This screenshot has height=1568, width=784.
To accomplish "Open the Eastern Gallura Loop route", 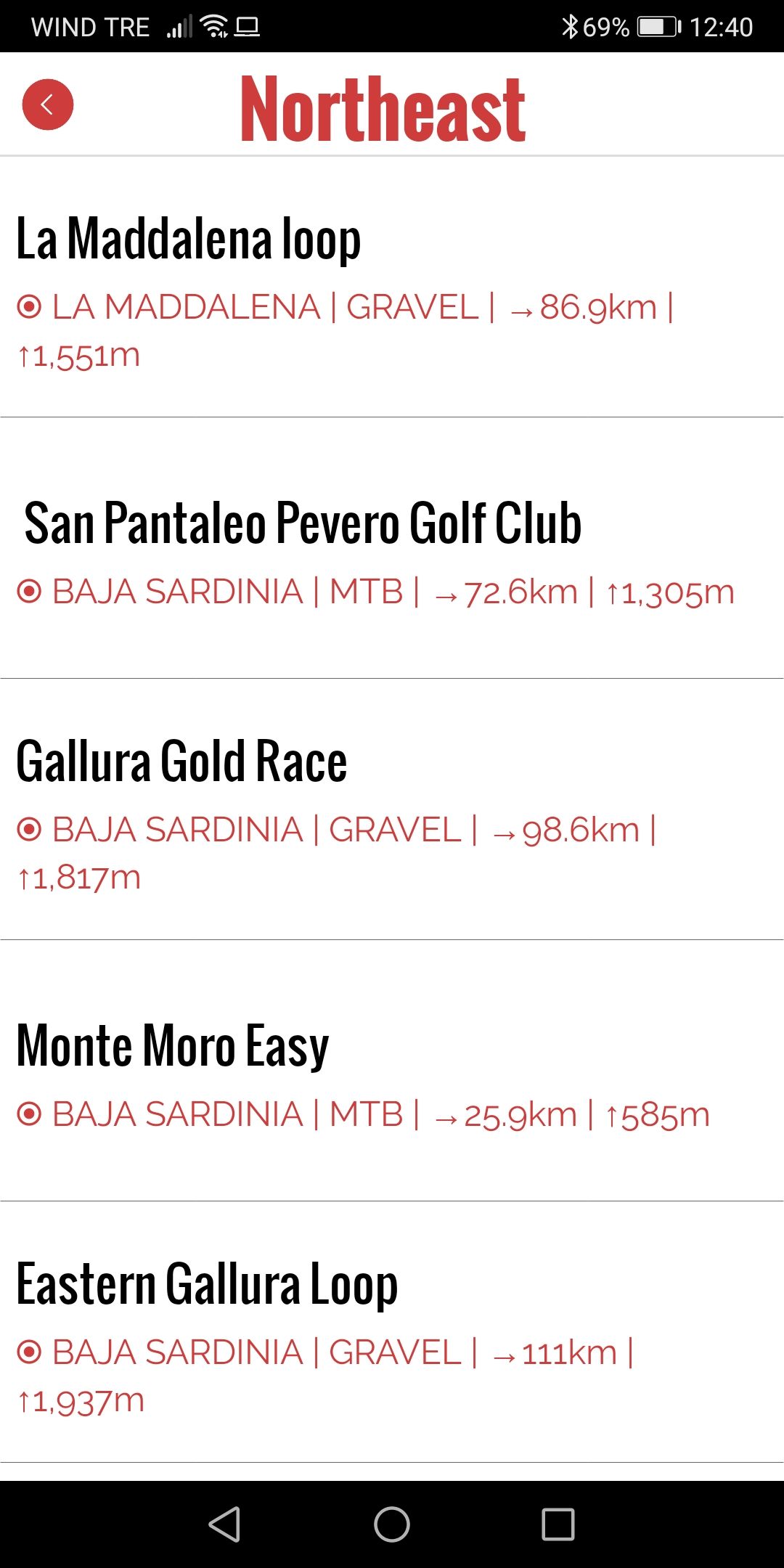I will 392,1333.
